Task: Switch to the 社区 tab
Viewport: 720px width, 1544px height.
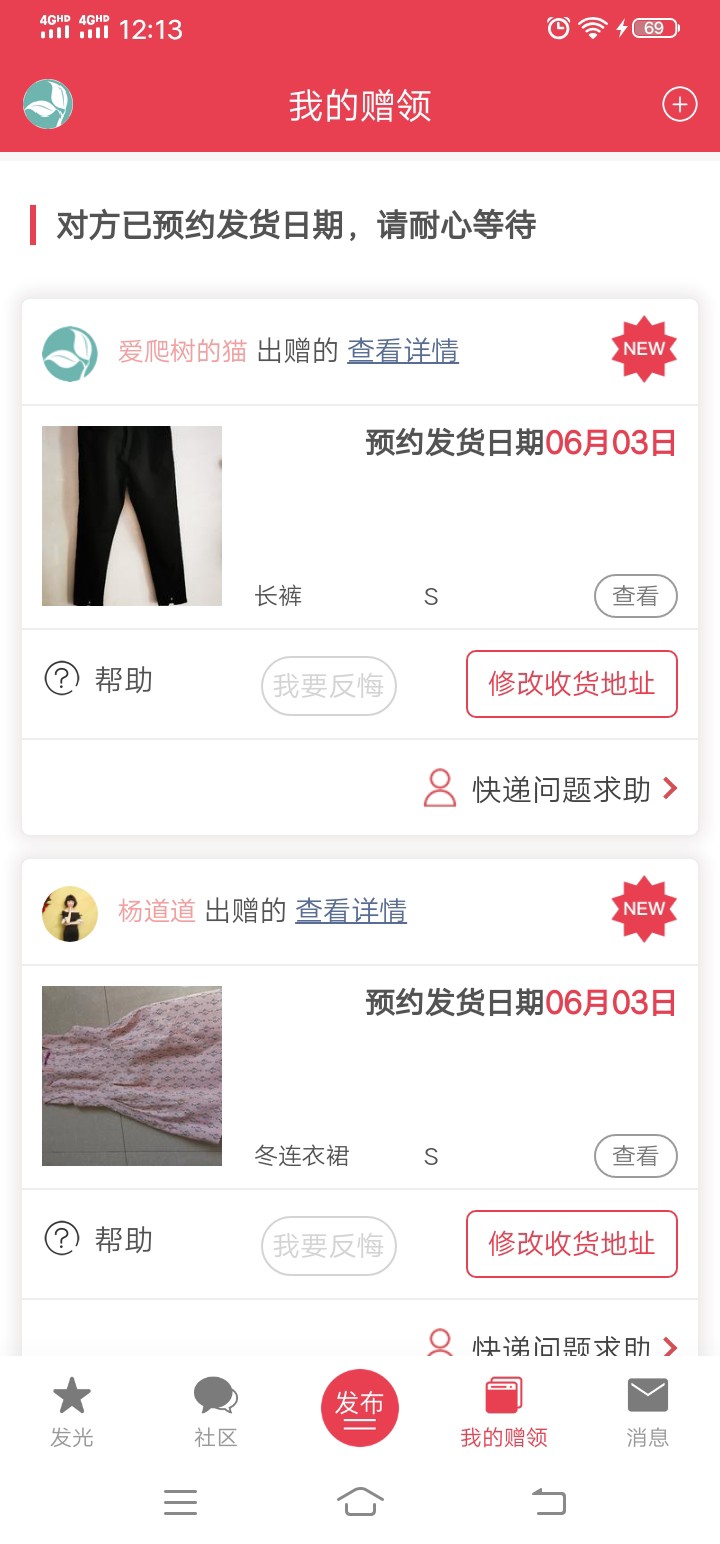Action: 215,1411
